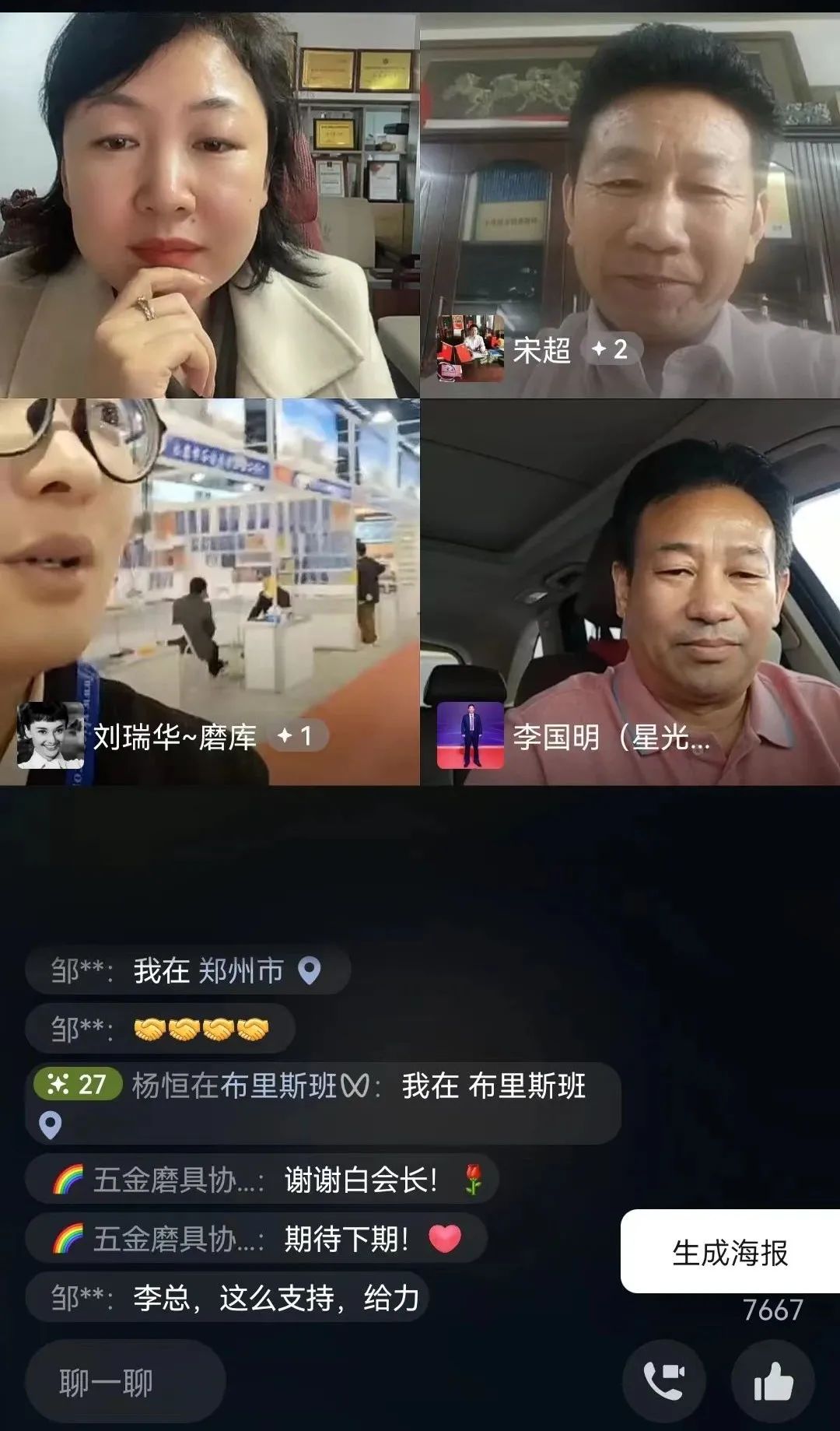
Task: Request to join via the video call icon
Action: click(663, 1382)
